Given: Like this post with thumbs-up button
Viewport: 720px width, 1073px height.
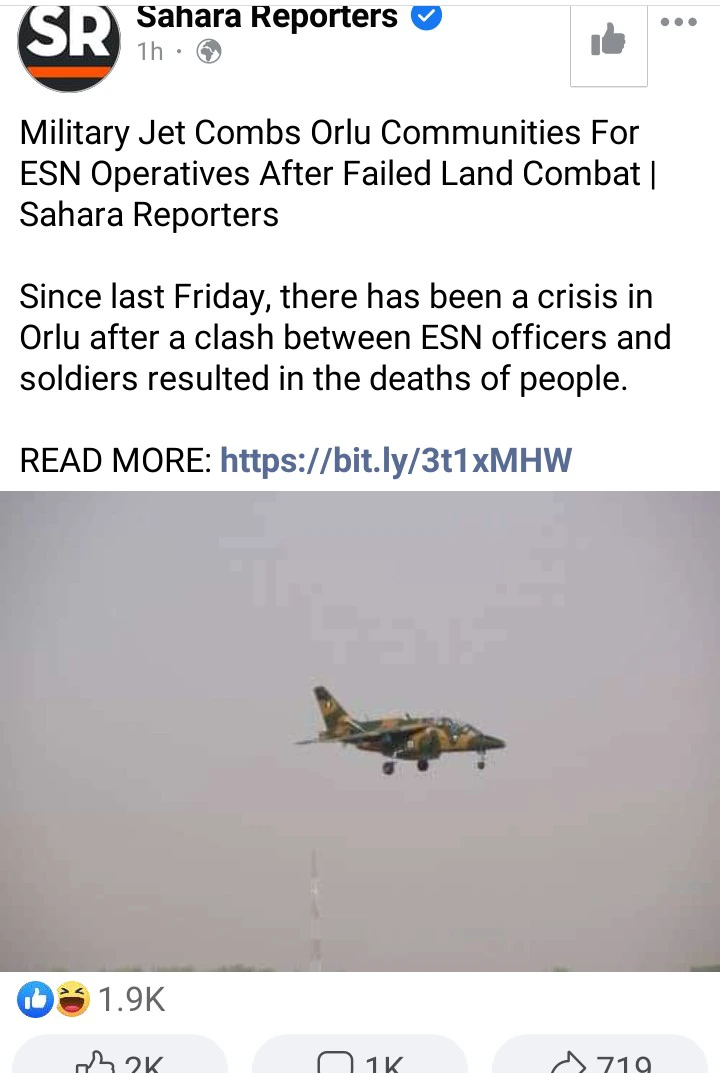Looking at the screenshot, I should (120, 1058).
